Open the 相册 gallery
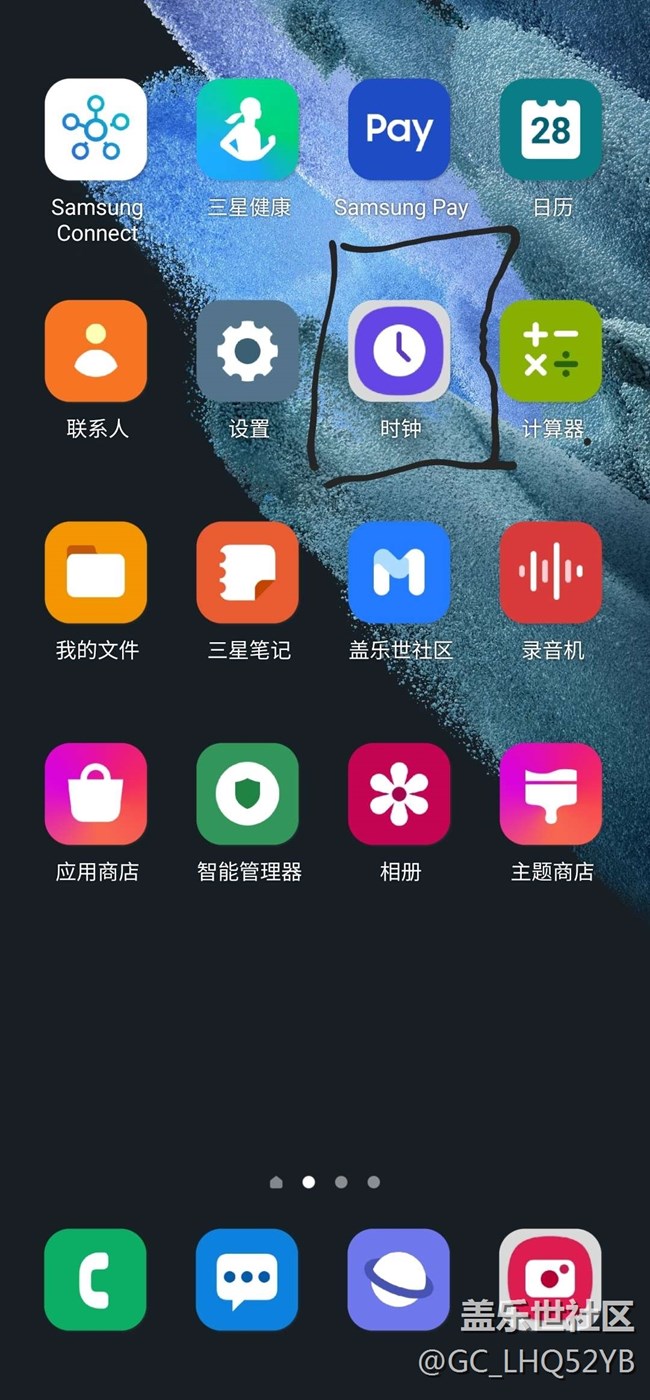650x1400 pixels. coord(399,794)
